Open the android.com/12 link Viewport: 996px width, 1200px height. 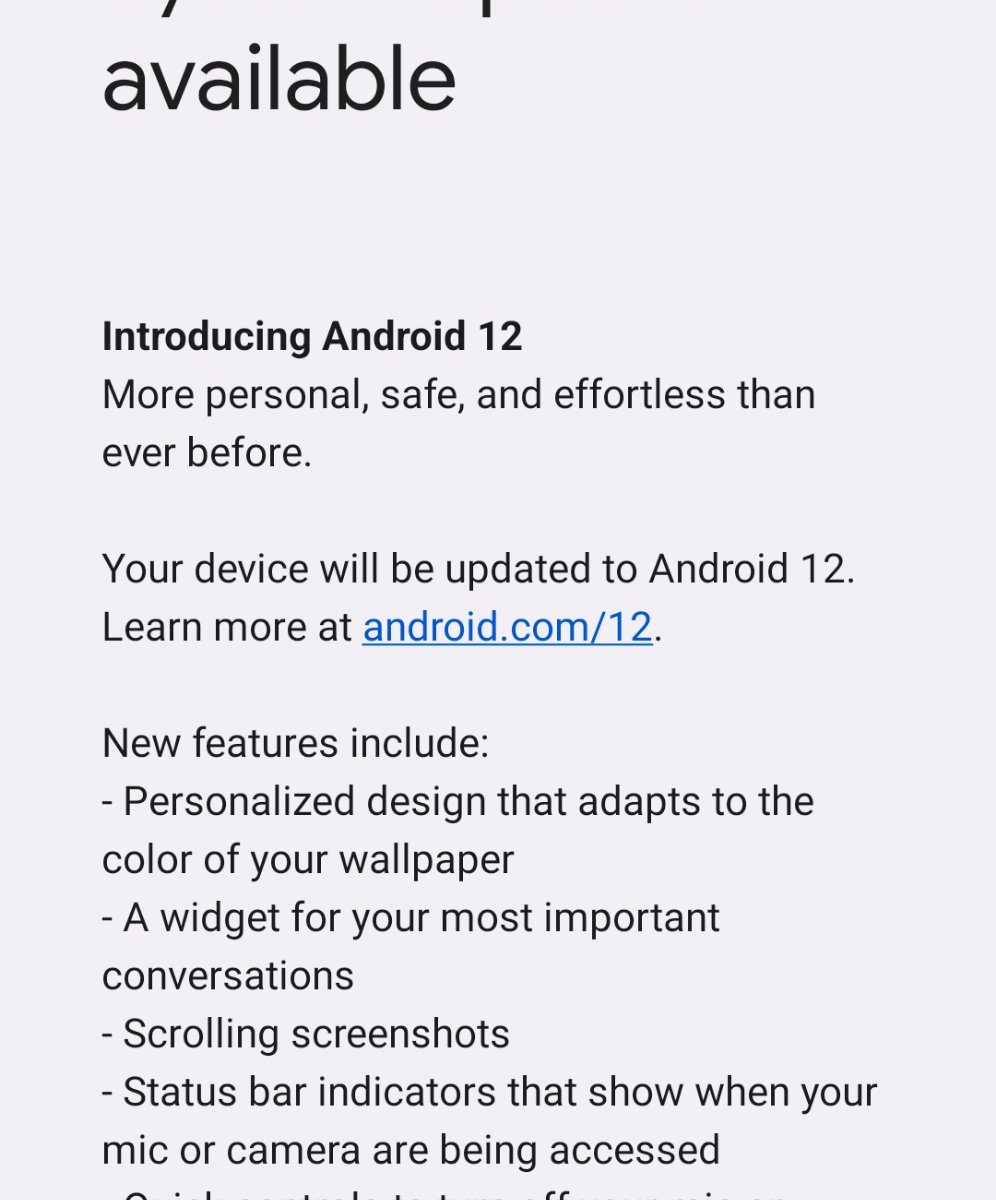pos(507,628)
